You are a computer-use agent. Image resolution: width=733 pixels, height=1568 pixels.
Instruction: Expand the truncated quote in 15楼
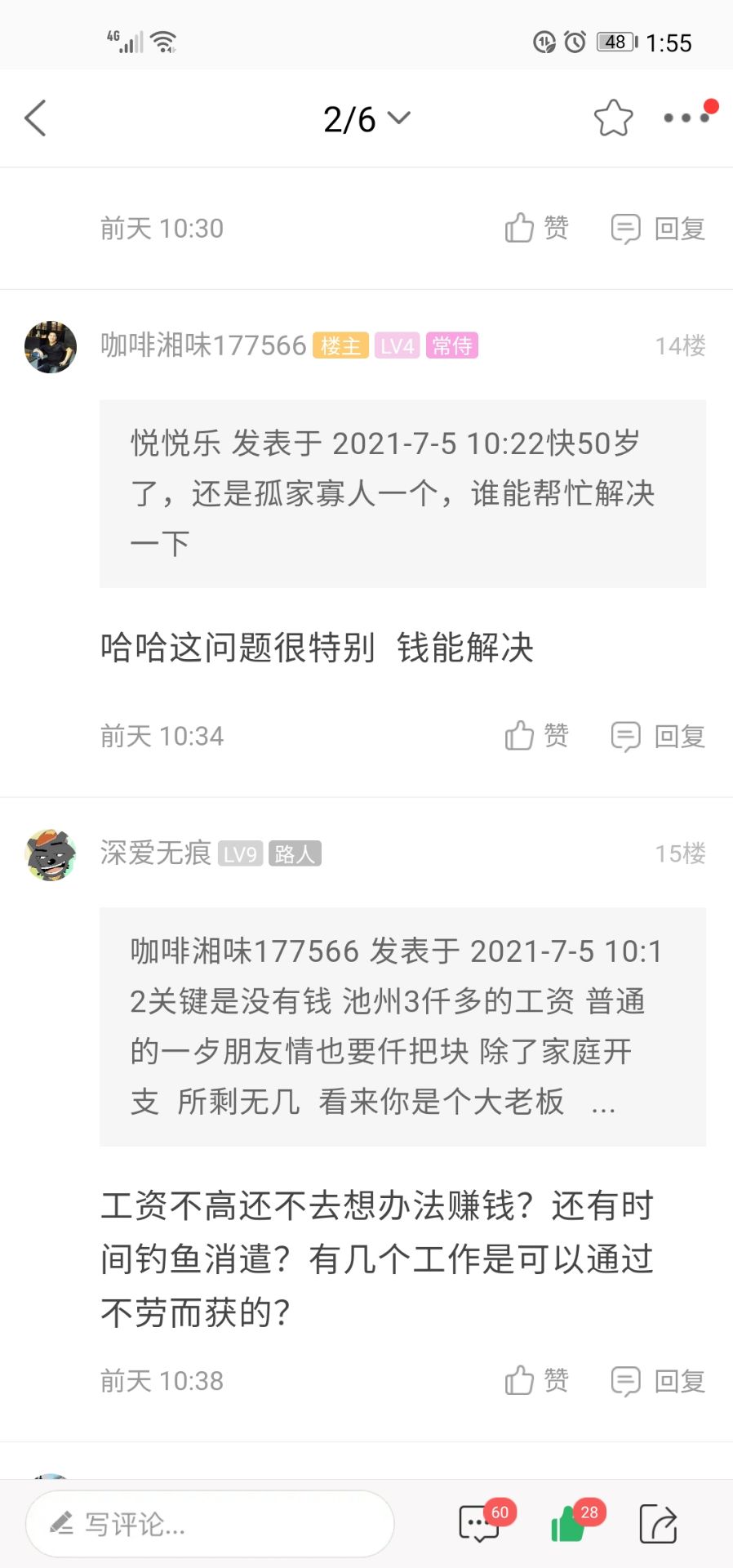point(603,1104)
